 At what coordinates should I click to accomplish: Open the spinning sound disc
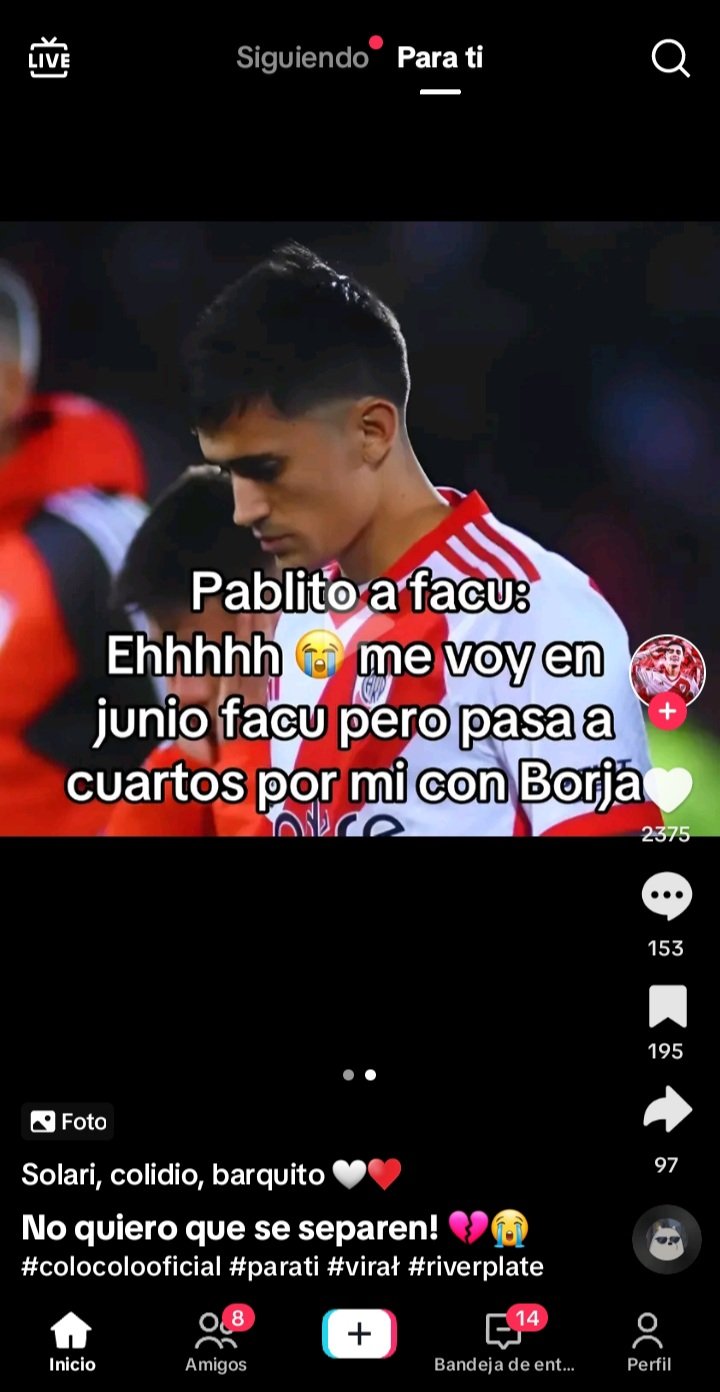click(666, 1239)
